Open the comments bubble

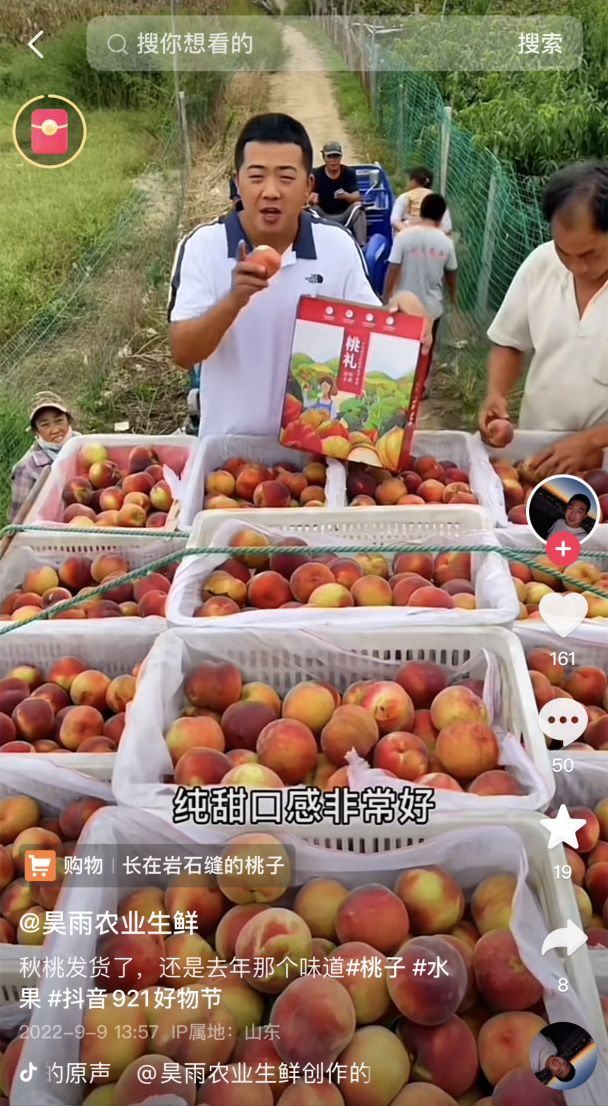click(x=562, y=721)
